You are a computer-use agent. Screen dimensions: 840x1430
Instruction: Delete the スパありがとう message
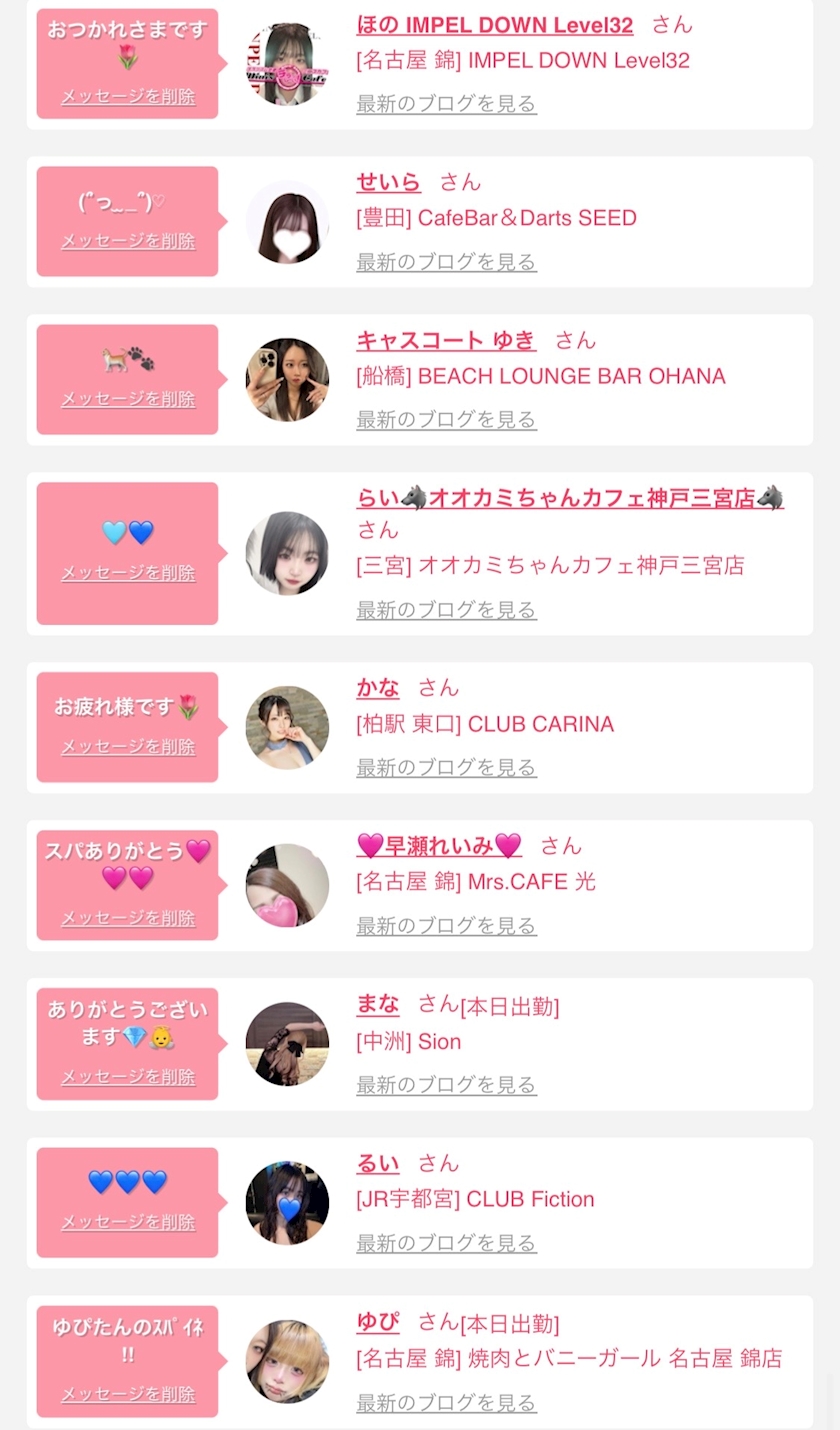128,918
